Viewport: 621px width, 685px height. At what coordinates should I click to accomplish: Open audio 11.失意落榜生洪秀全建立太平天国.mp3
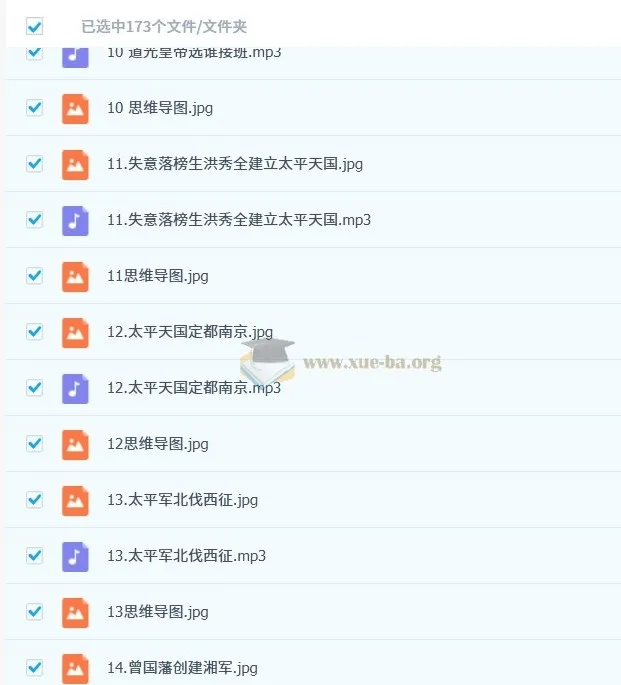pyautogui.click(x=238, y=219)
